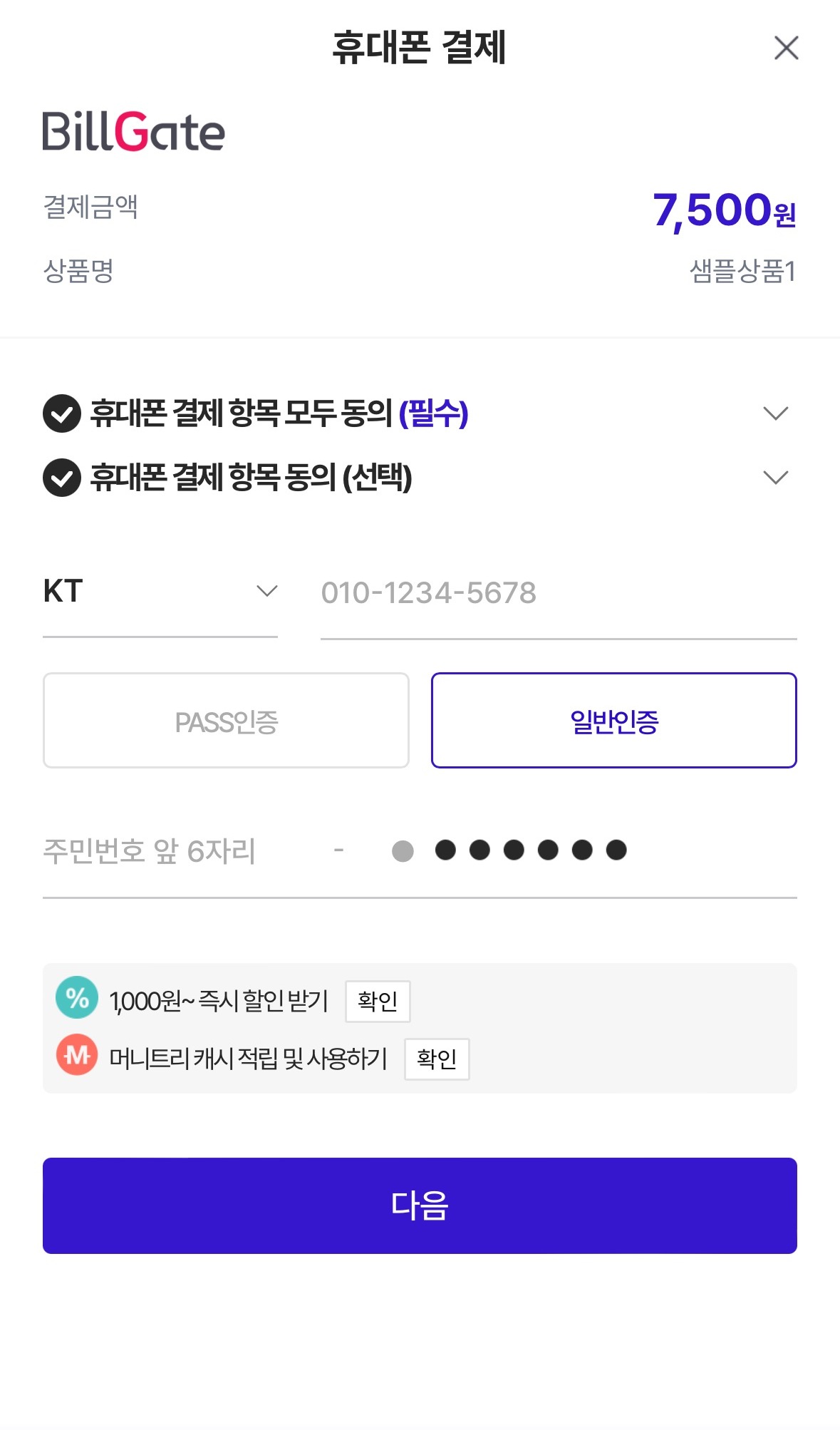Uncheck 휴대폰 결제 항목 동의 (선택)

(x=62, y=478)
